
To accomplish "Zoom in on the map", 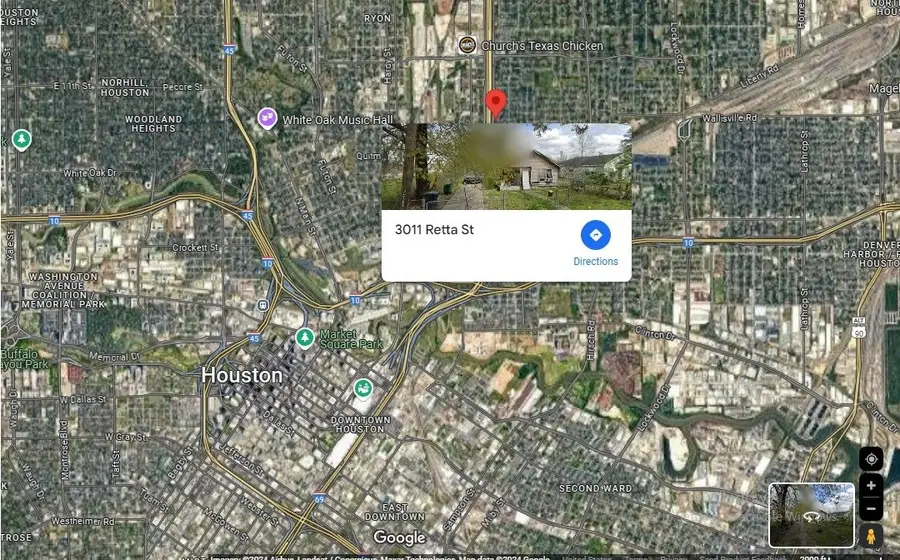I will pyautogui.click(x=871, y=486).
